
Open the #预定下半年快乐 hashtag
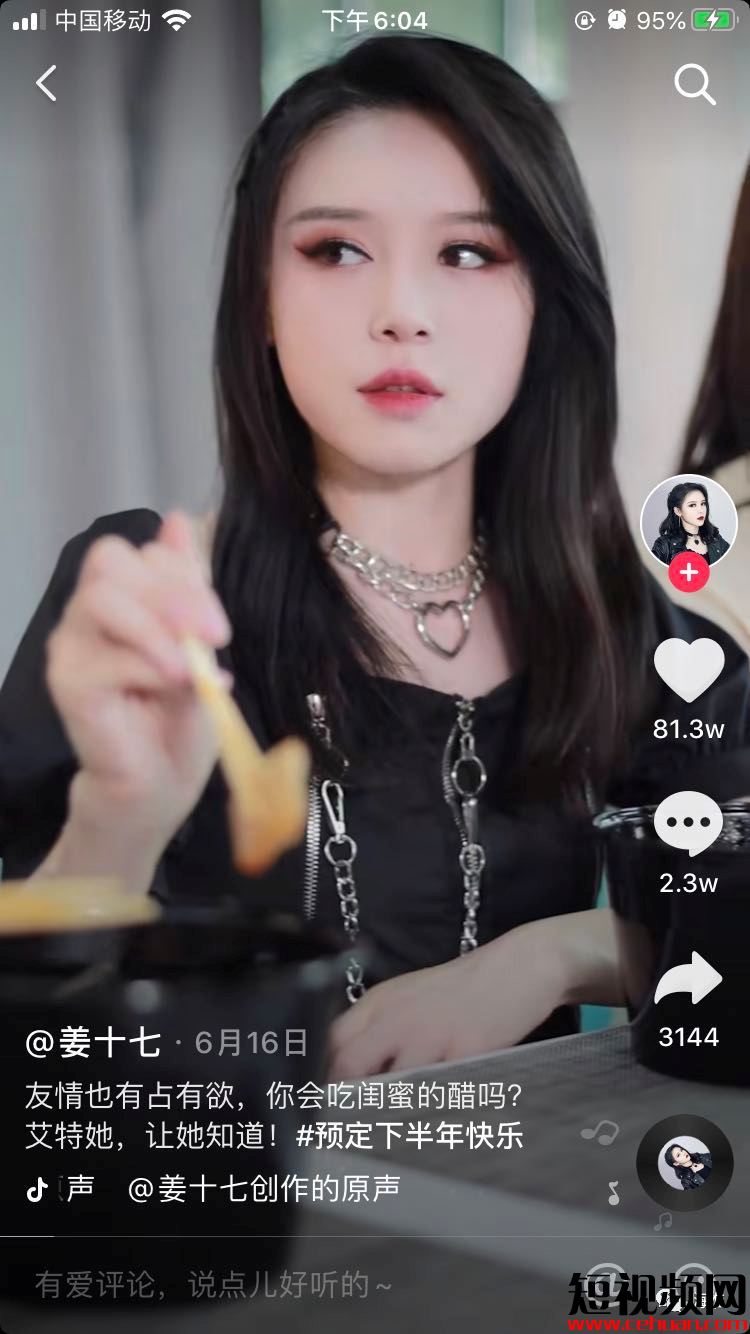(x=410, y=1136)
